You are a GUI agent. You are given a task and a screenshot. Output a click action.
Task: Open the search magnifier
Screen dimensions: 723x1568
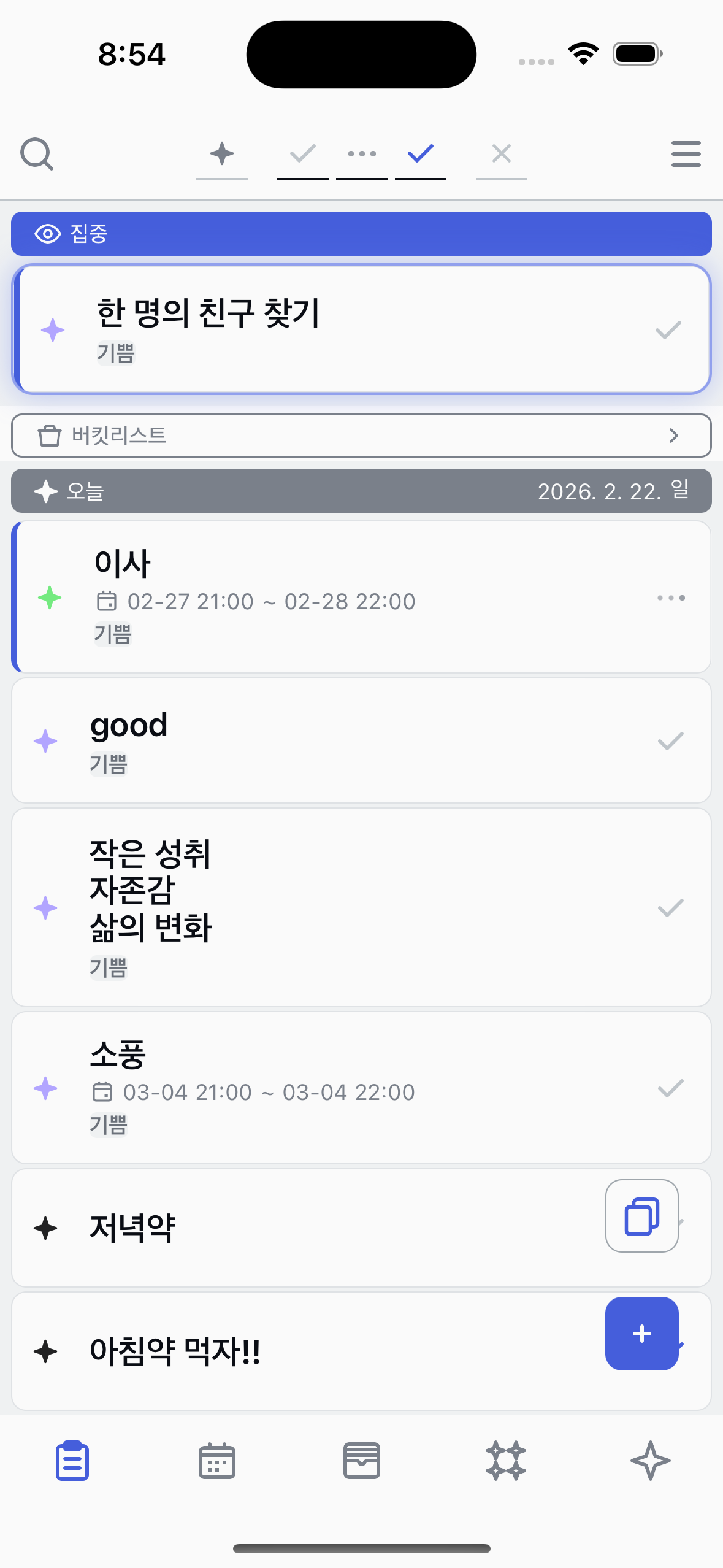[37, 154]
